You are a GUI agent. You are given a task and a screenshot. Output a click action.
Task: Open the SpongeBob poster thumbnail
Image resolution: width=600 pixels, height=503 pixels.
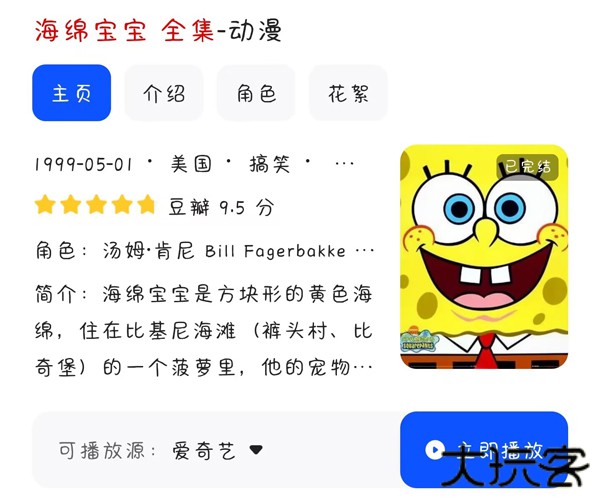[484, 257]
